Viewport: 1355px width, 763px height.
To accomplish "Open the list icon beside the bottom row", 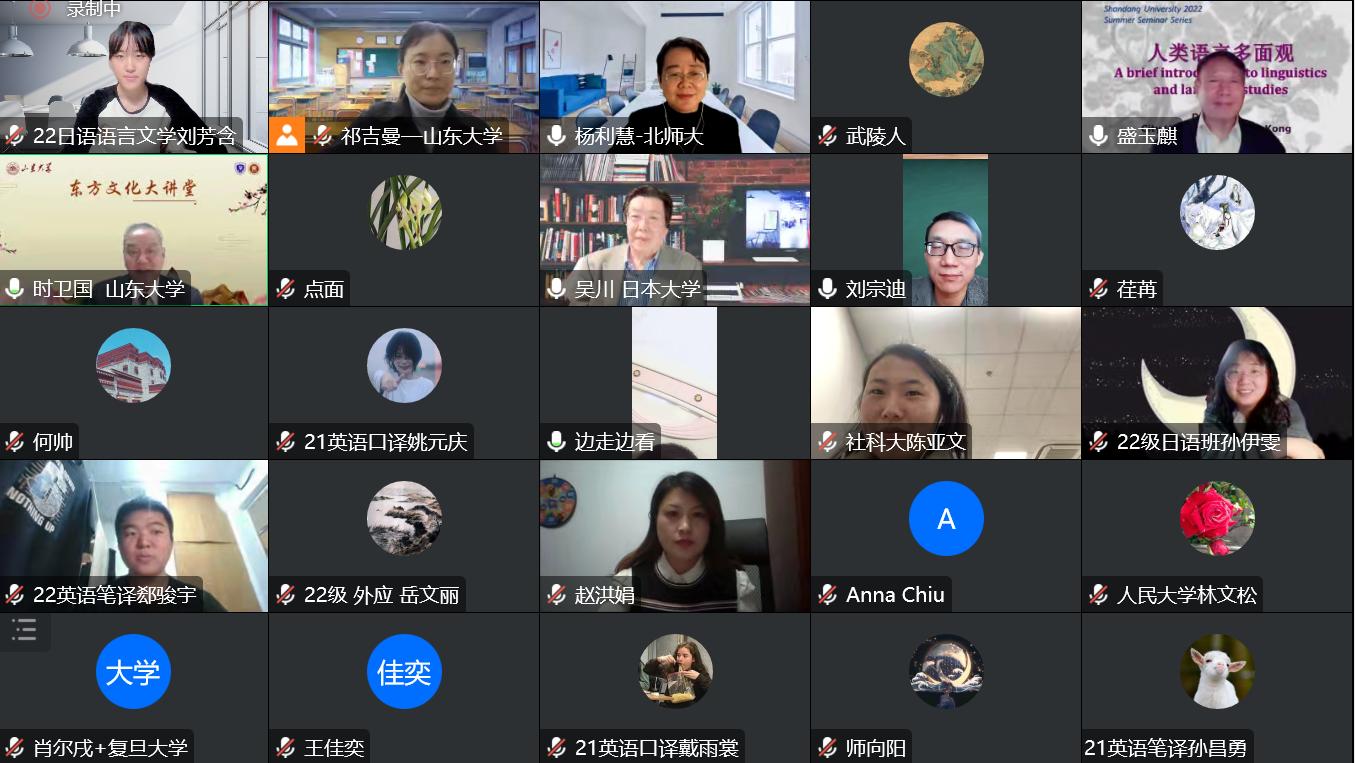I will (x=24, y=630).
